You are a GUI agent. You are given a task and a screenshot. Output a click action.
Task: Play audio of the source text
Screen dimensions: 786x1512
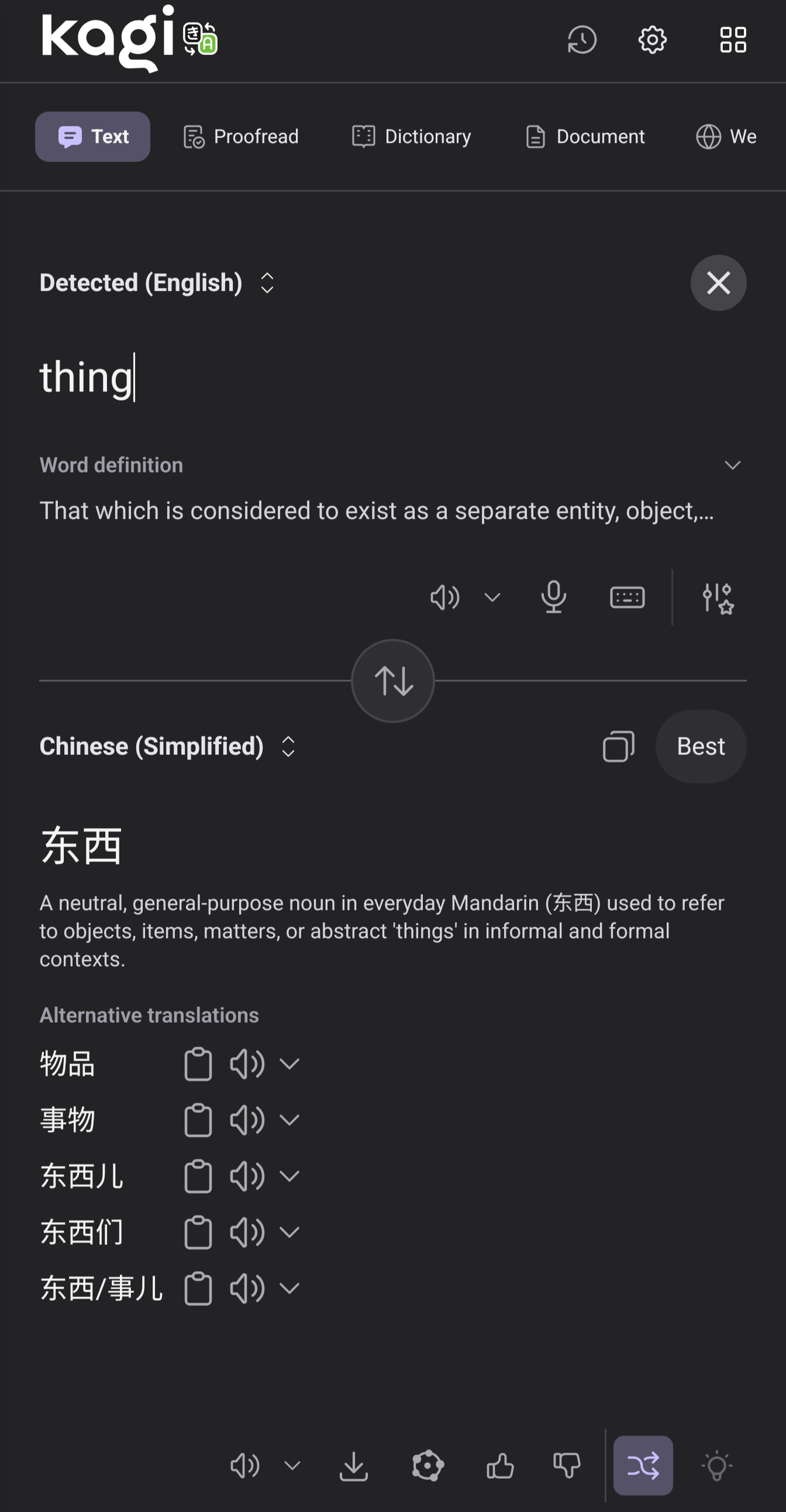[444, 597]
